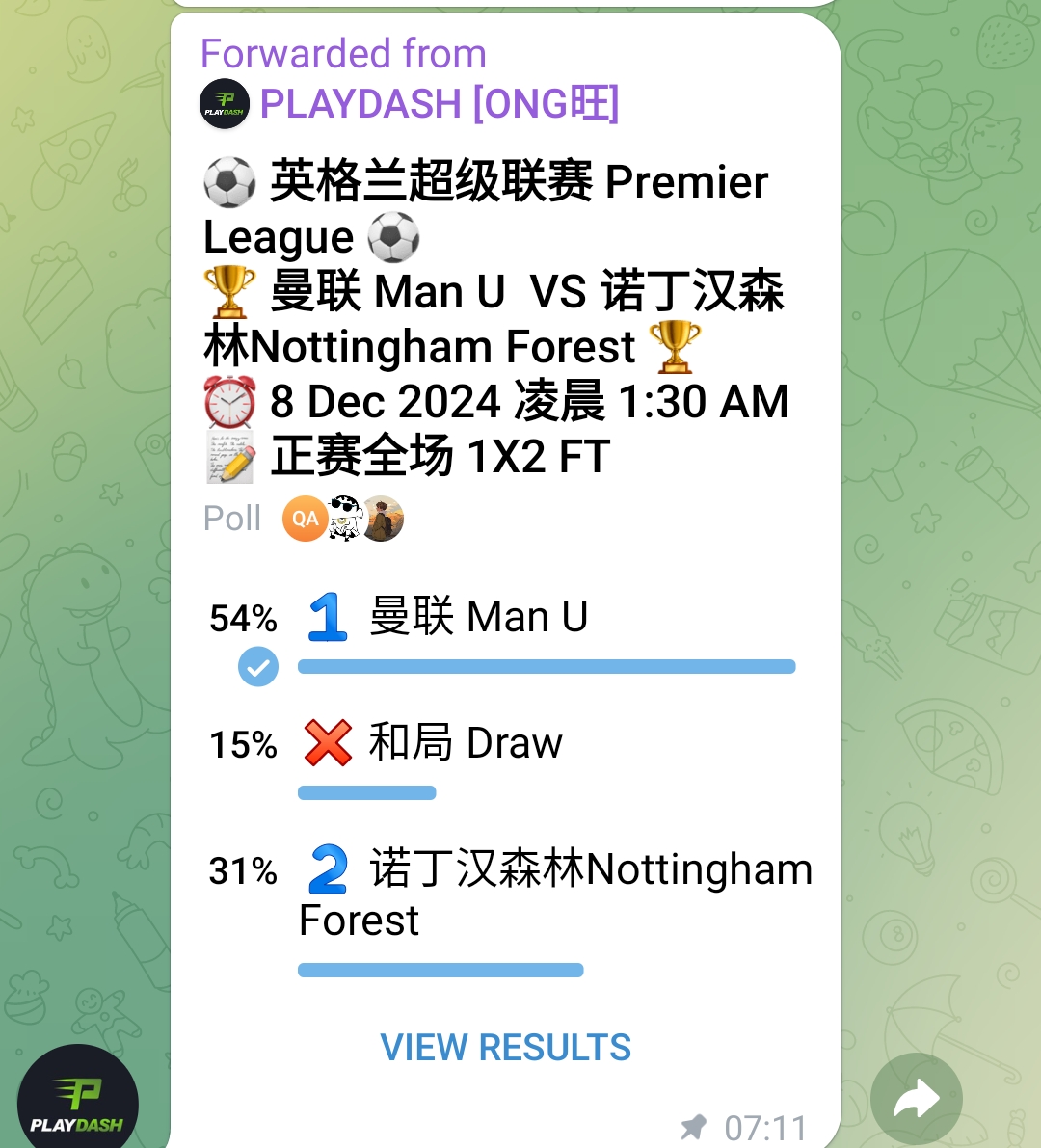
Task: Choose the 和局 Draw poll option
Action: coord(465,744)
